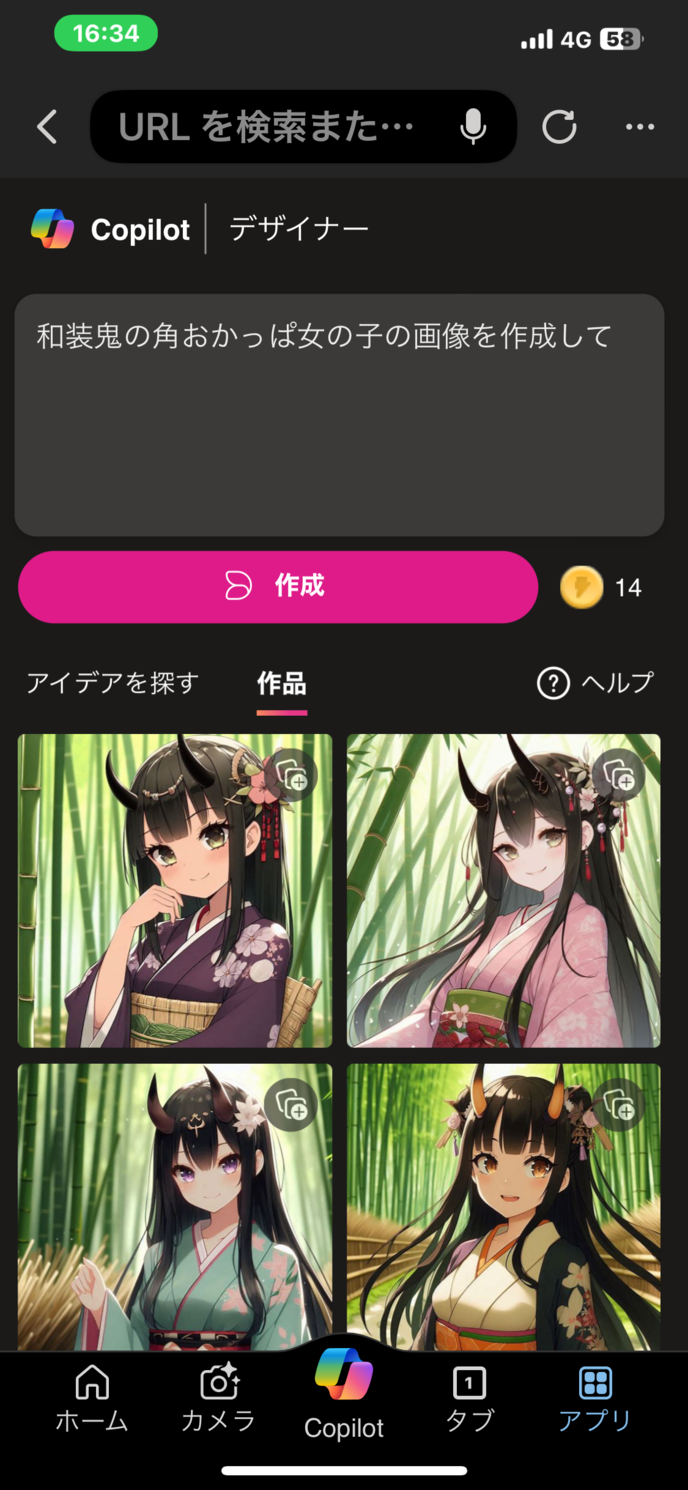Open the three-dot overflow menu
Viewport: 688px width, 1490px height.
[639, 127]
